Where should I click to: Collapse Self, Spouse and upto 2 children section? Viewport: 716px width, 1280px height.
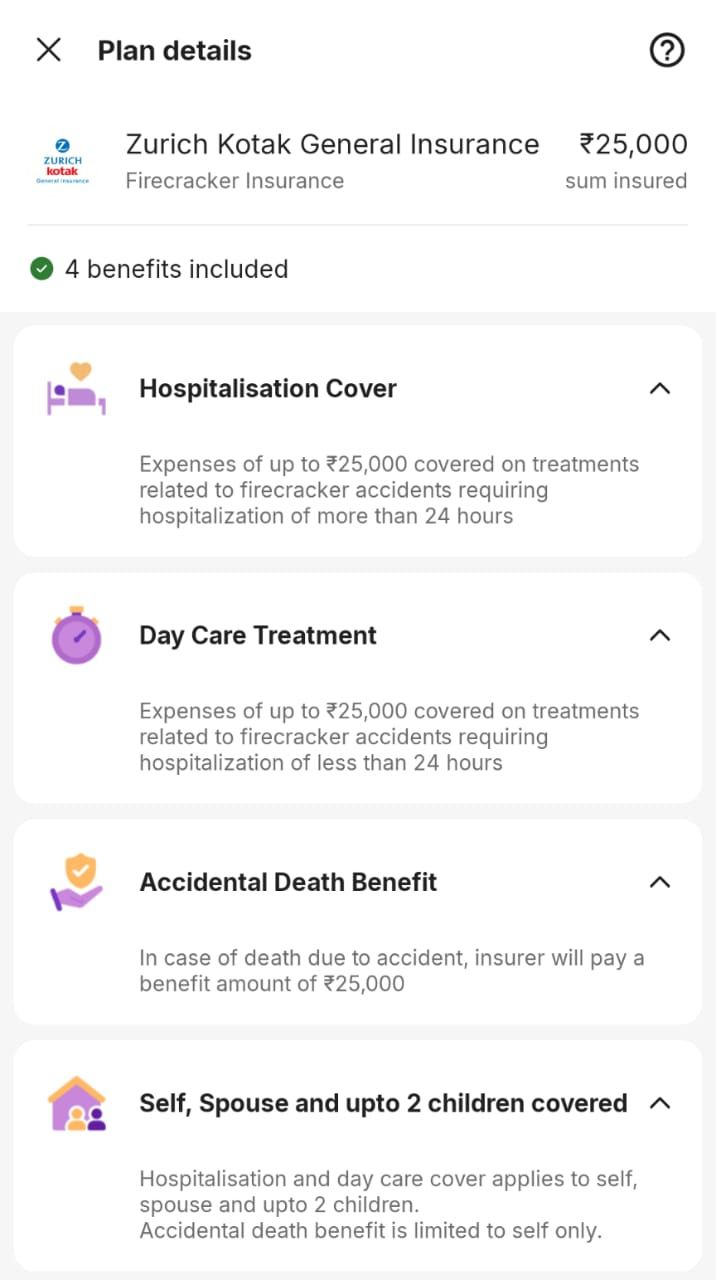(x=659, y=1103)
